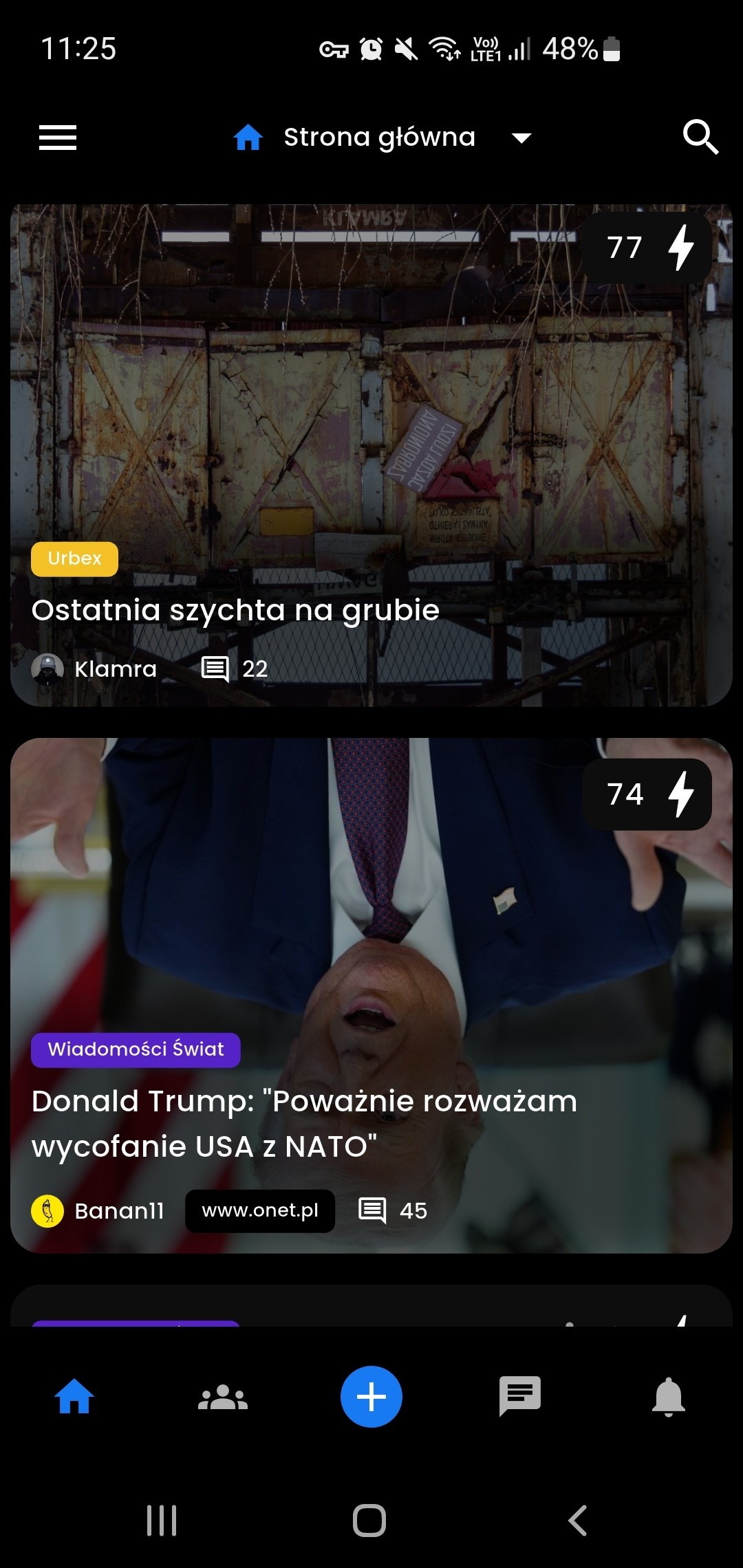
Task: Switch to the home tab
Action: tap(74, 1397)
